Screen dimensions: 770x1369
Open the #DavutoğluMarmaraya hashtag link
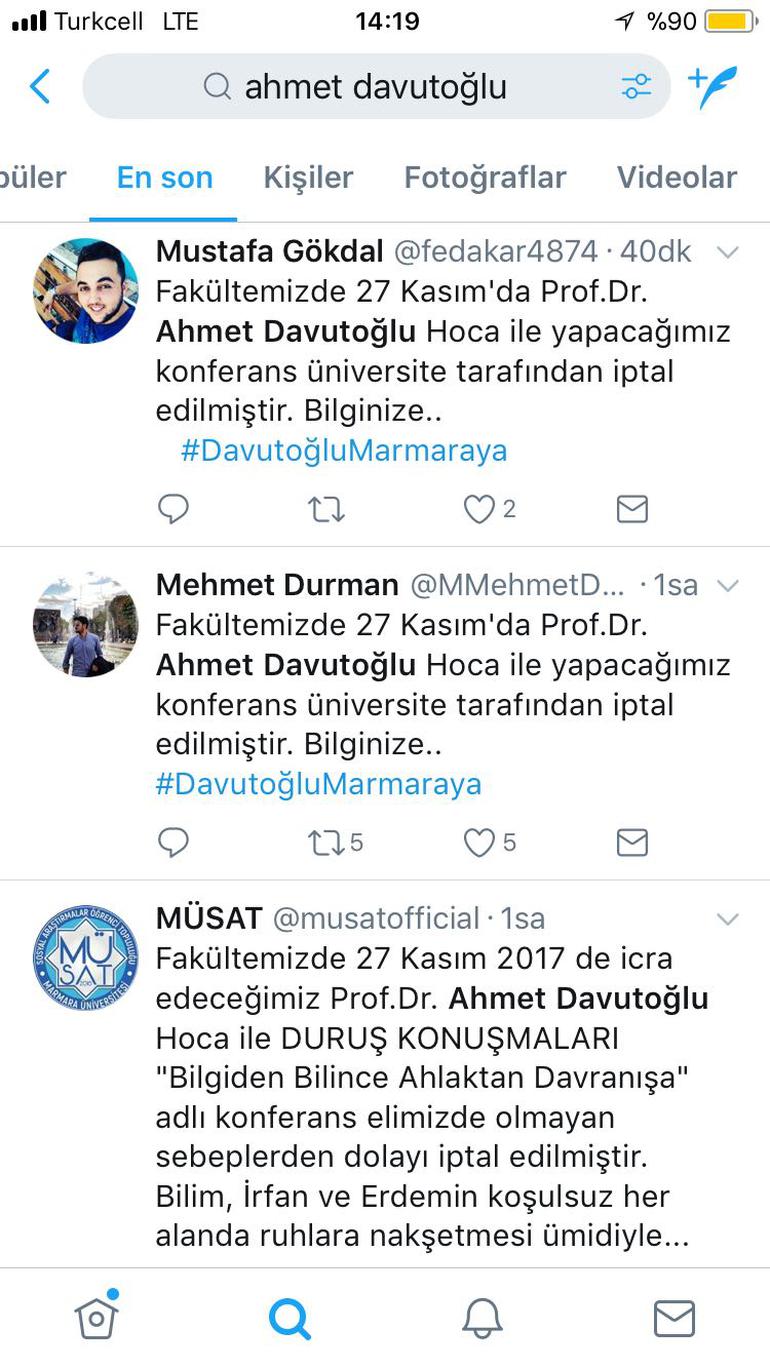coord(345,450)
